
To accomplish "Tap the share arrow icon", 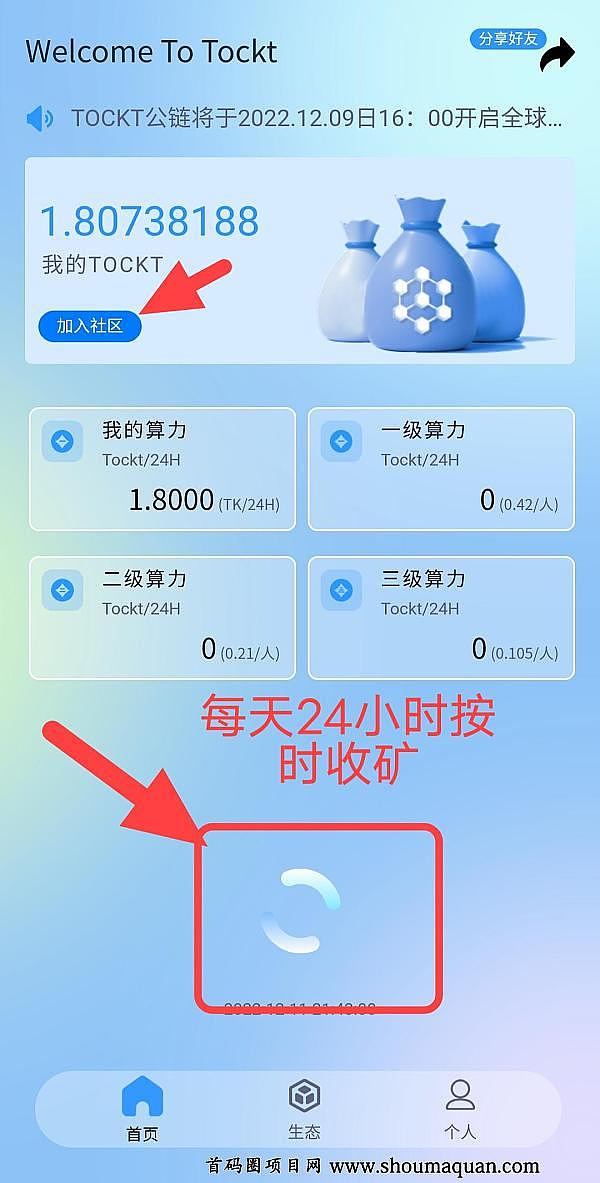I will click(x=557, y=56).
